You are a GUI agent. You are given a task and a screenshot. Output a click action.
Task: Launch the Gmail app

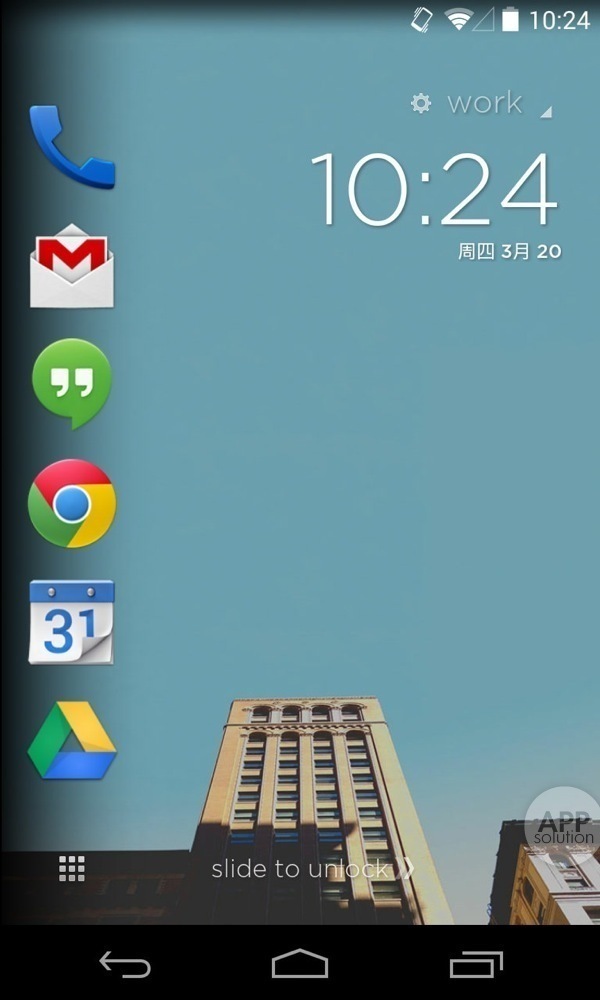pyautogui.click(x=71, y=265)
